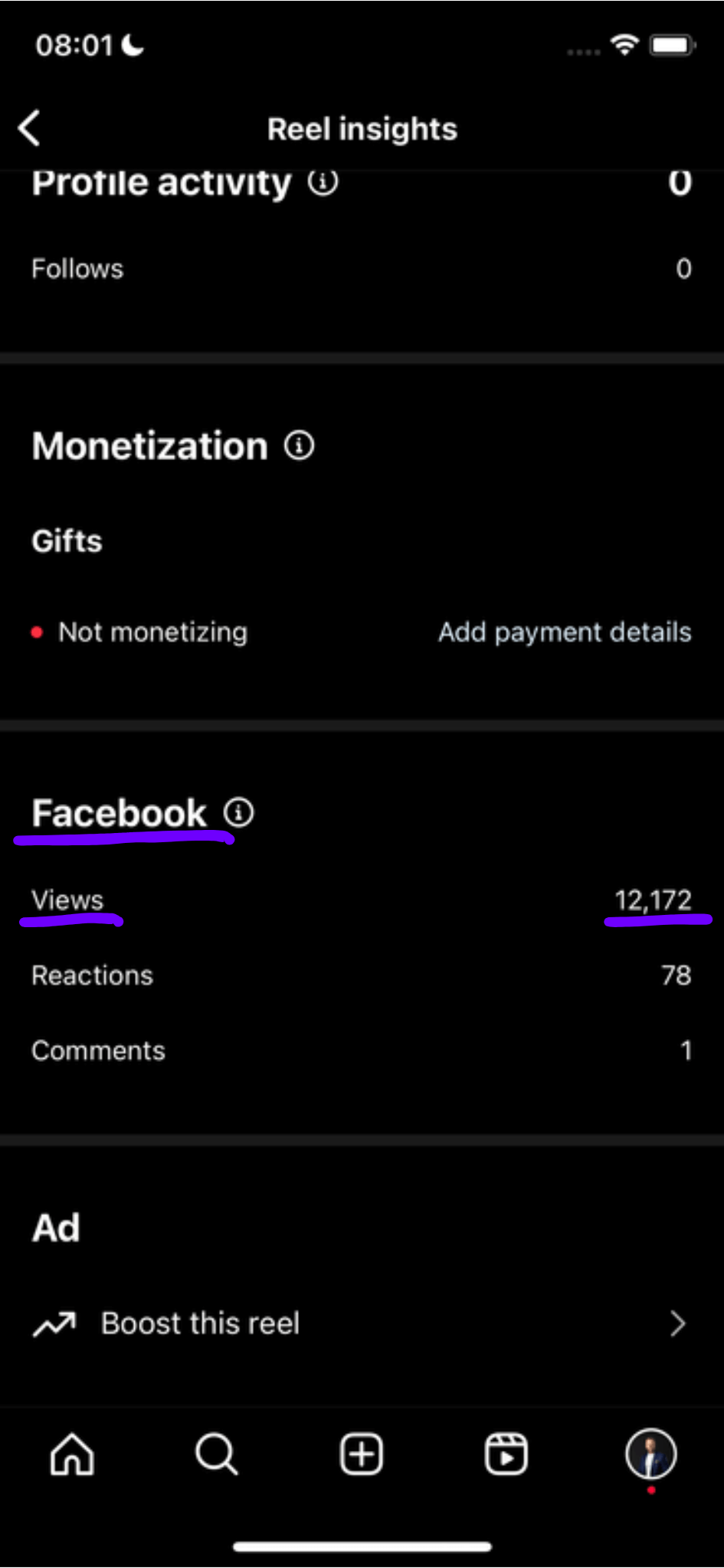The image size is (724, 1568).
Task: Open Boost this reel
Action: [x=362, y=1324]
